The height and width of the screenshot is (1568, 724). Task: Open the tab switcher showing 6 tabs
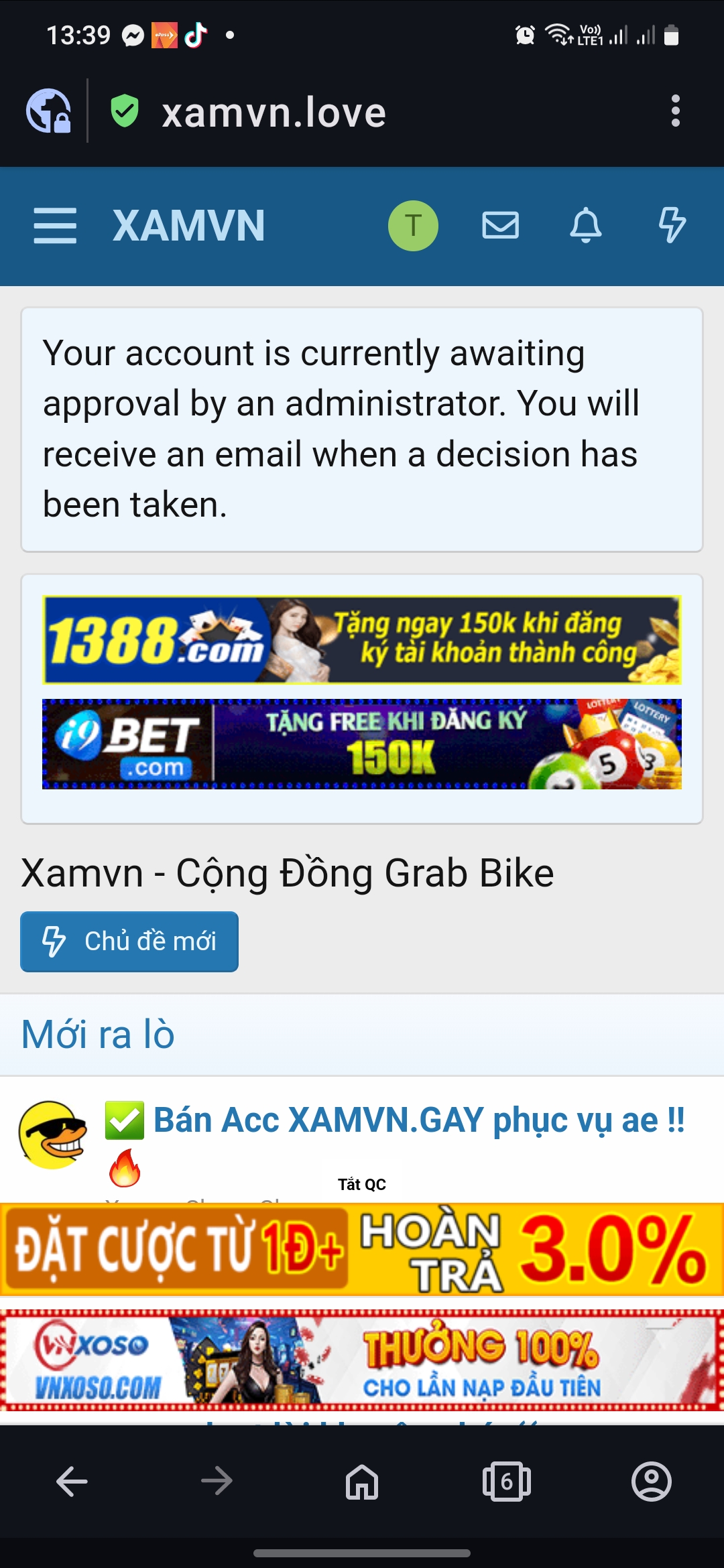click(x=507, y=1481)
